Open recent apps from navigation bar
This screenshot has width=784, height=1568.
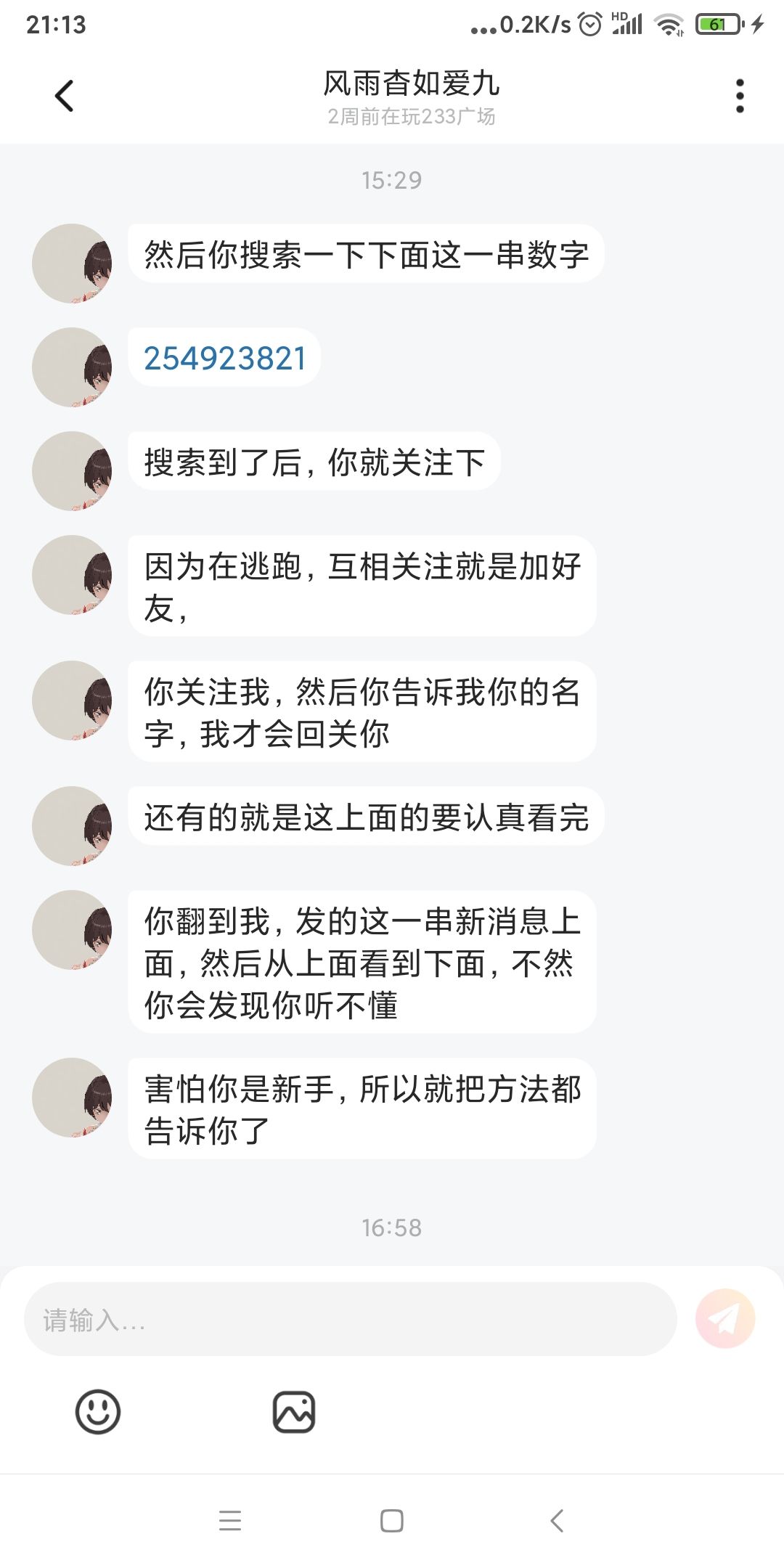point(230,1520)
